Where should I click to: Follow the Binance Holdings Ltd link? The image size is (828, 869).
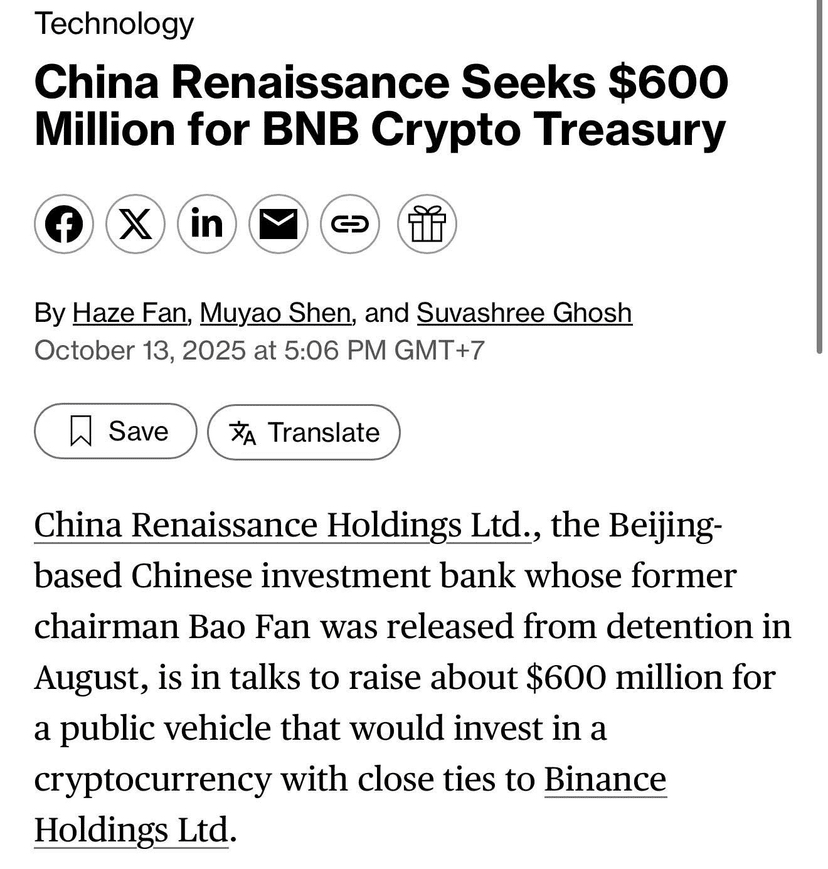point(604,779)
